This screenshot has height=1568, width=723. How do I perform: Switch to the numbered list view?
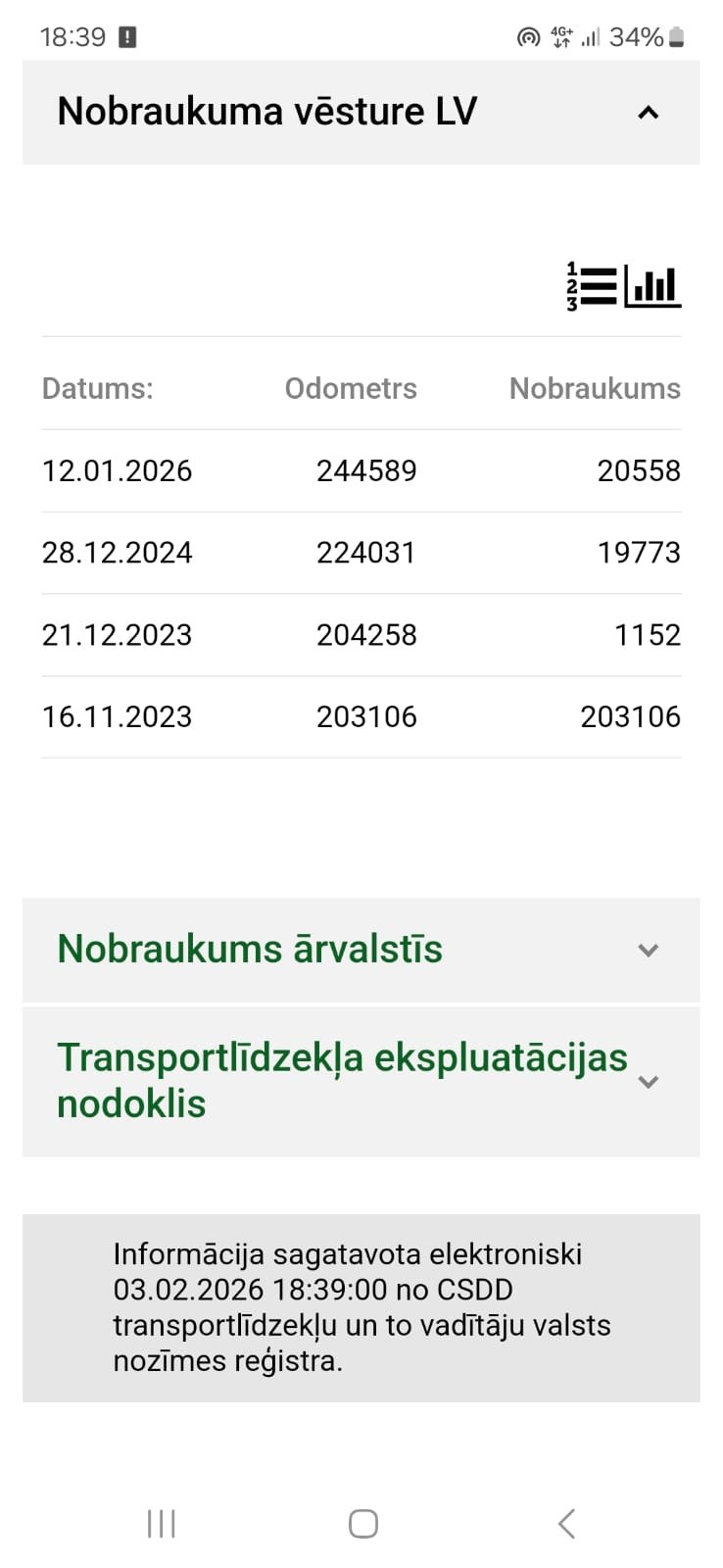click(592, 287)
